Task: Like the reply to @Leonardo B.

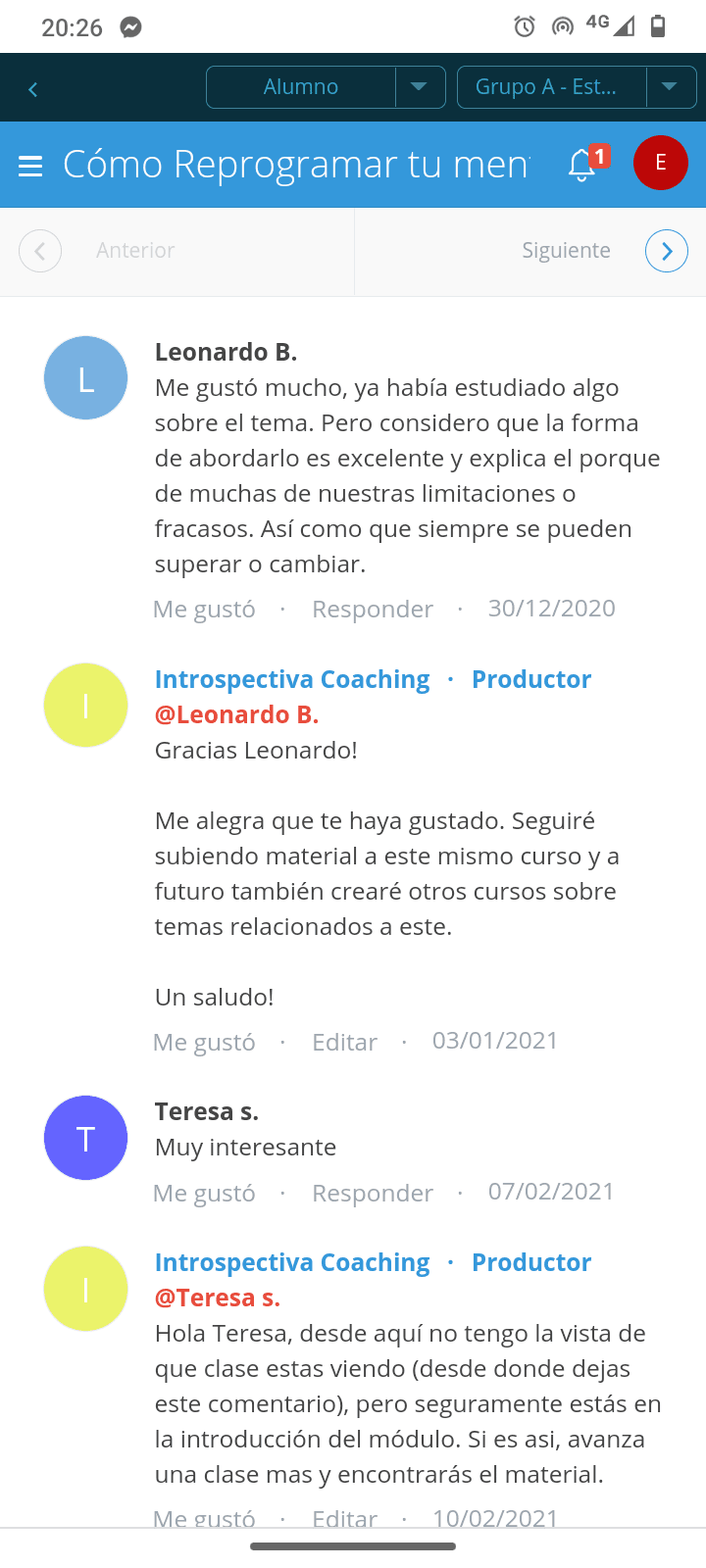Action: (204, 1043)
